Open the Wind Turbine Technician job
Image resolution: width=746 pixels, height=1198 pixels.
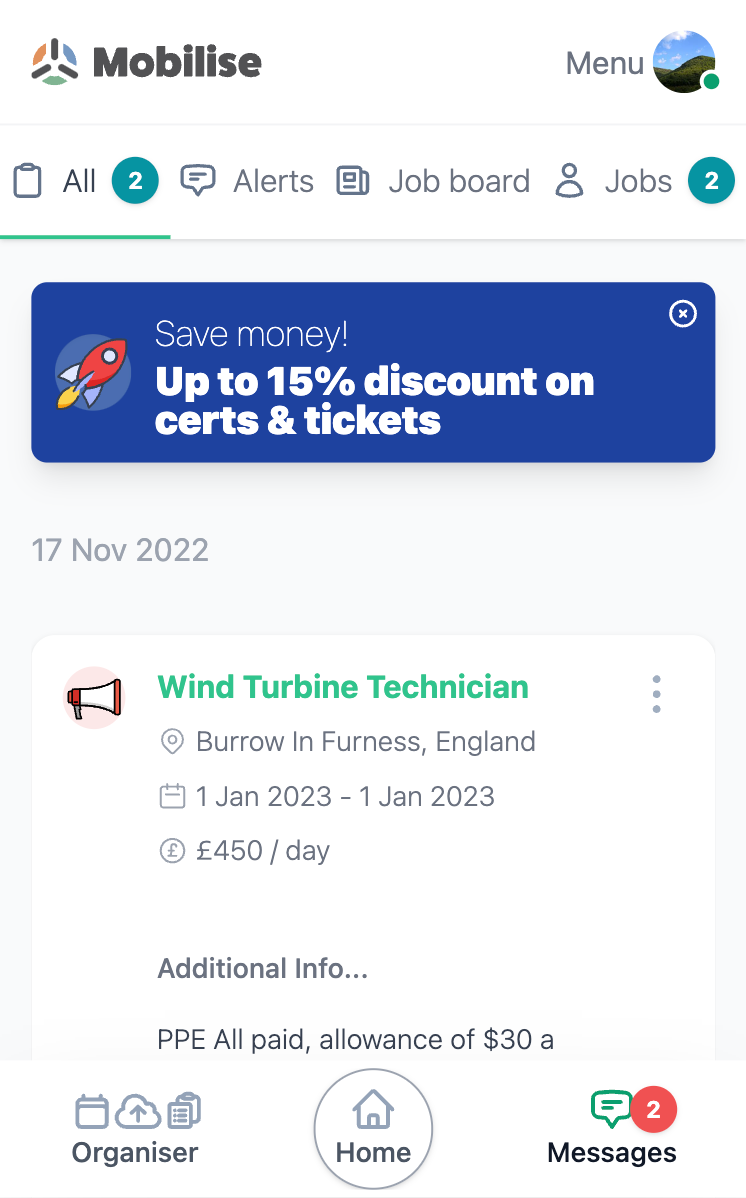(342, 687)
